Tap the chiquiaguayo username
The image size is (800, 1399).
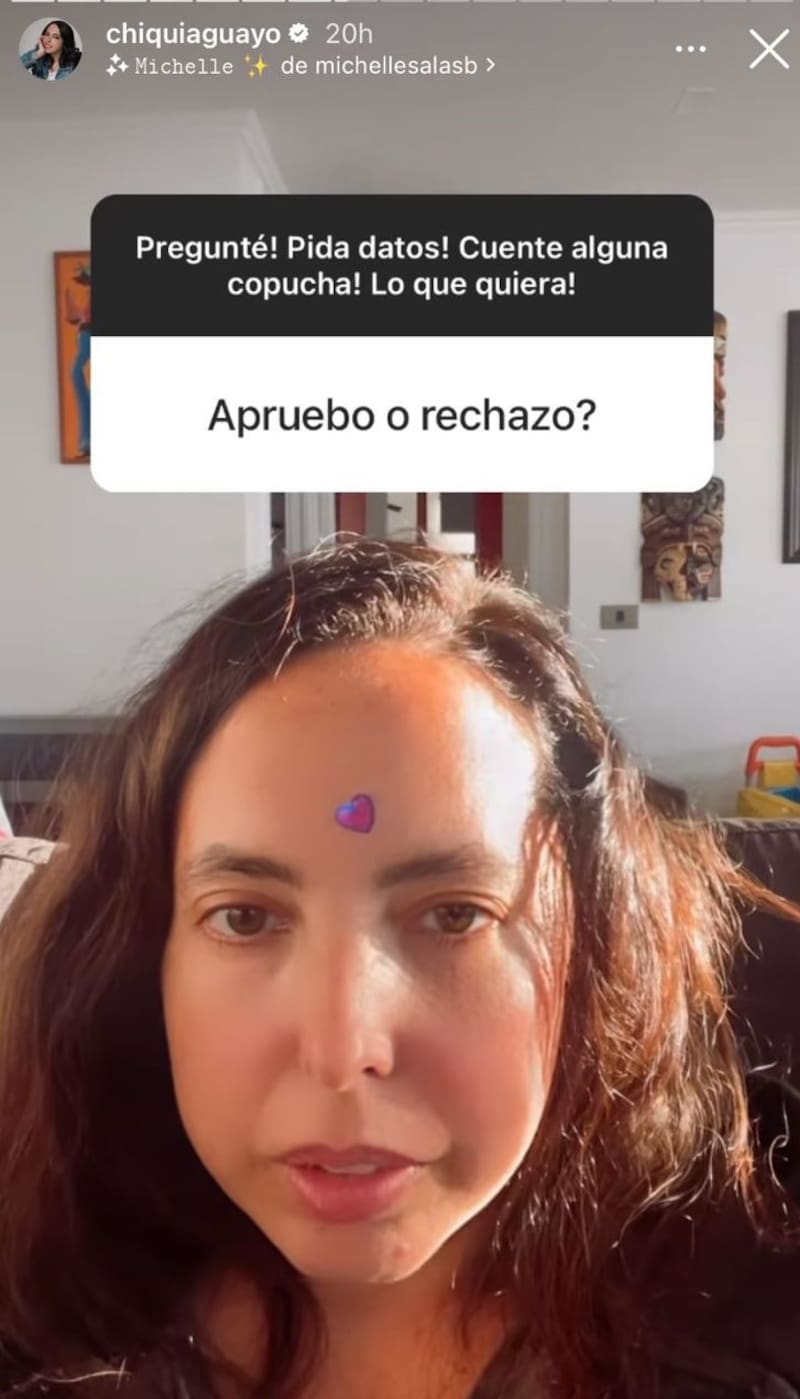coord(194,33)
